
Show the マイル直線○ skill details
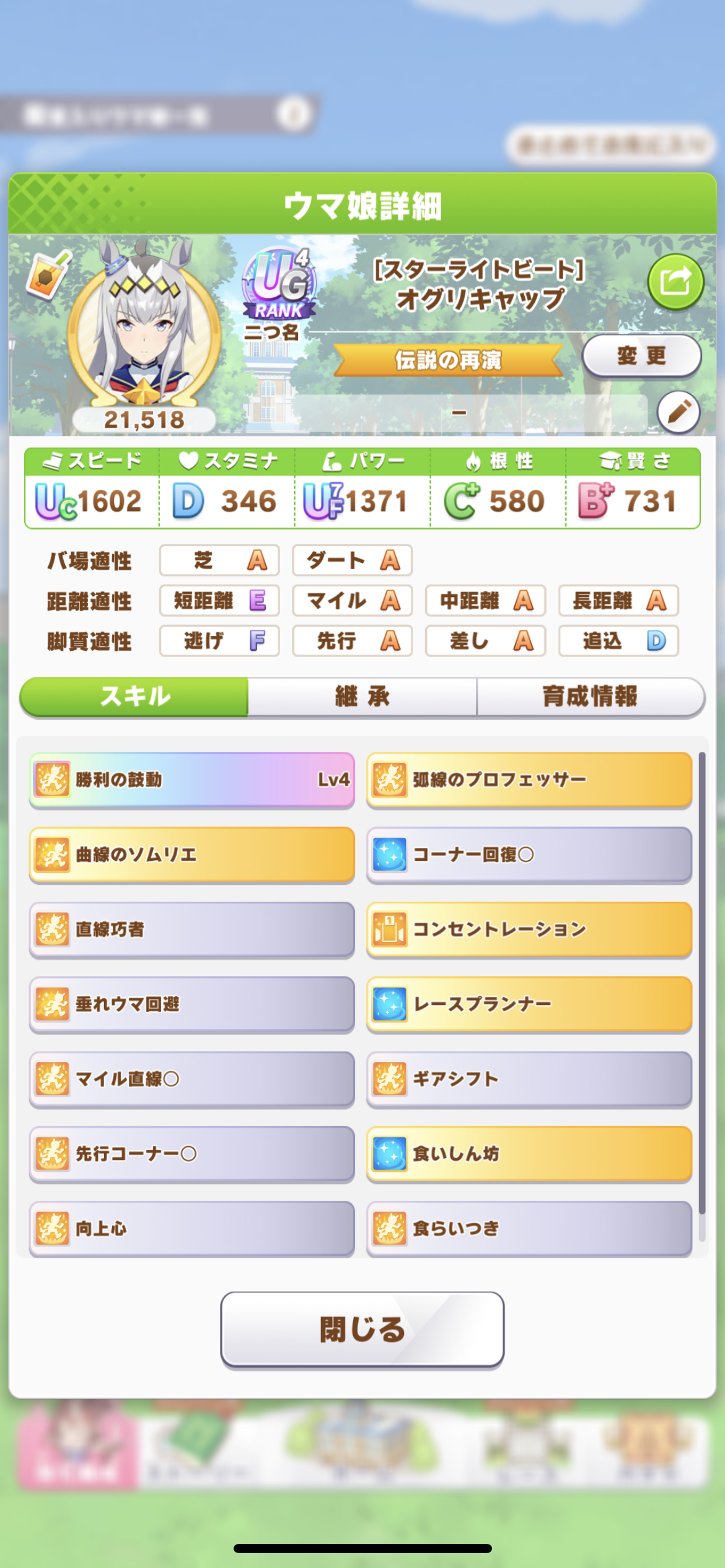point(192,1079)
